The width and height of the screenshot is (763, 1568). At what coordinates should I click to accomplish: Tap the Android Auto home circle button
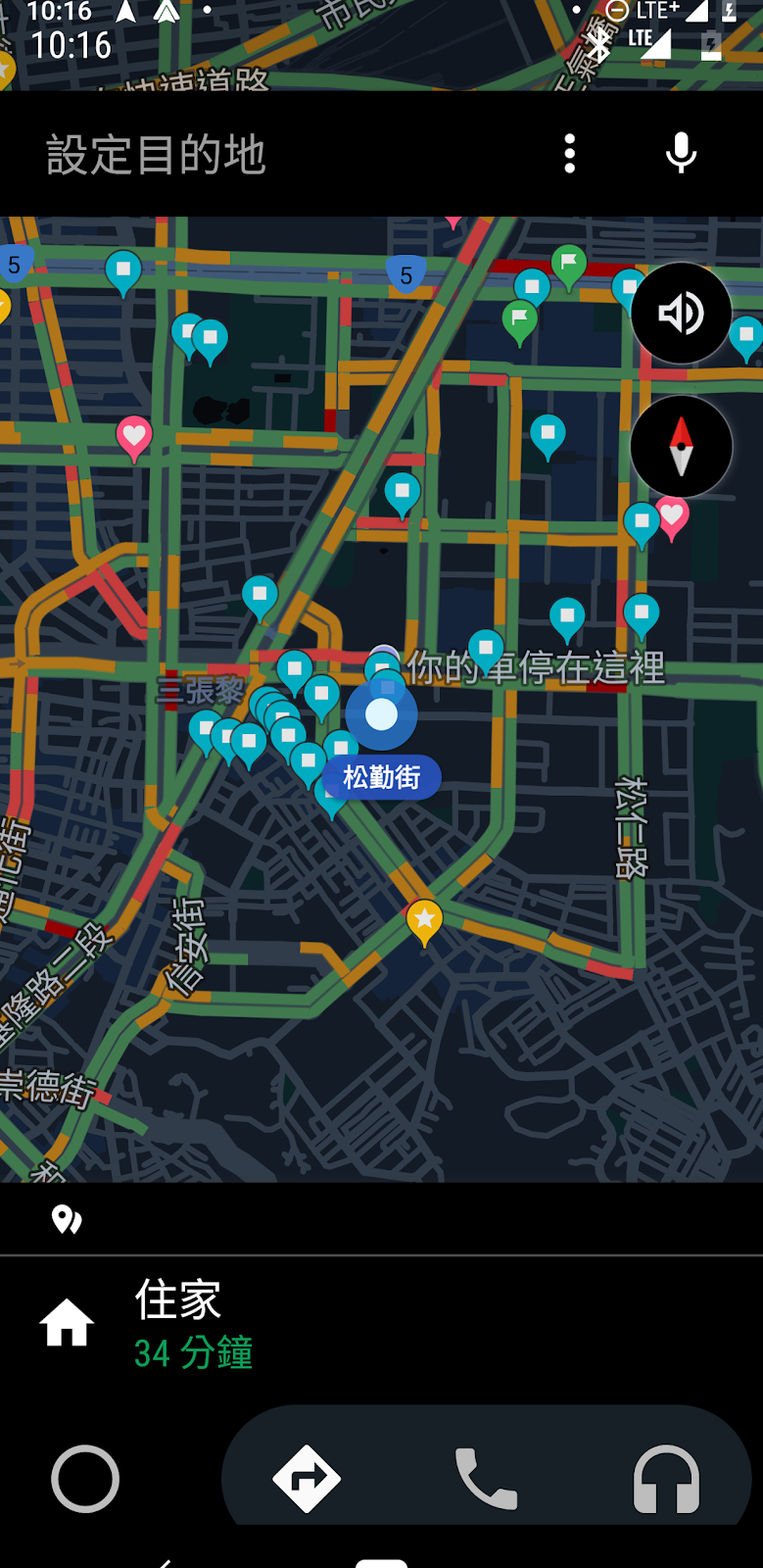(85, 1478)
